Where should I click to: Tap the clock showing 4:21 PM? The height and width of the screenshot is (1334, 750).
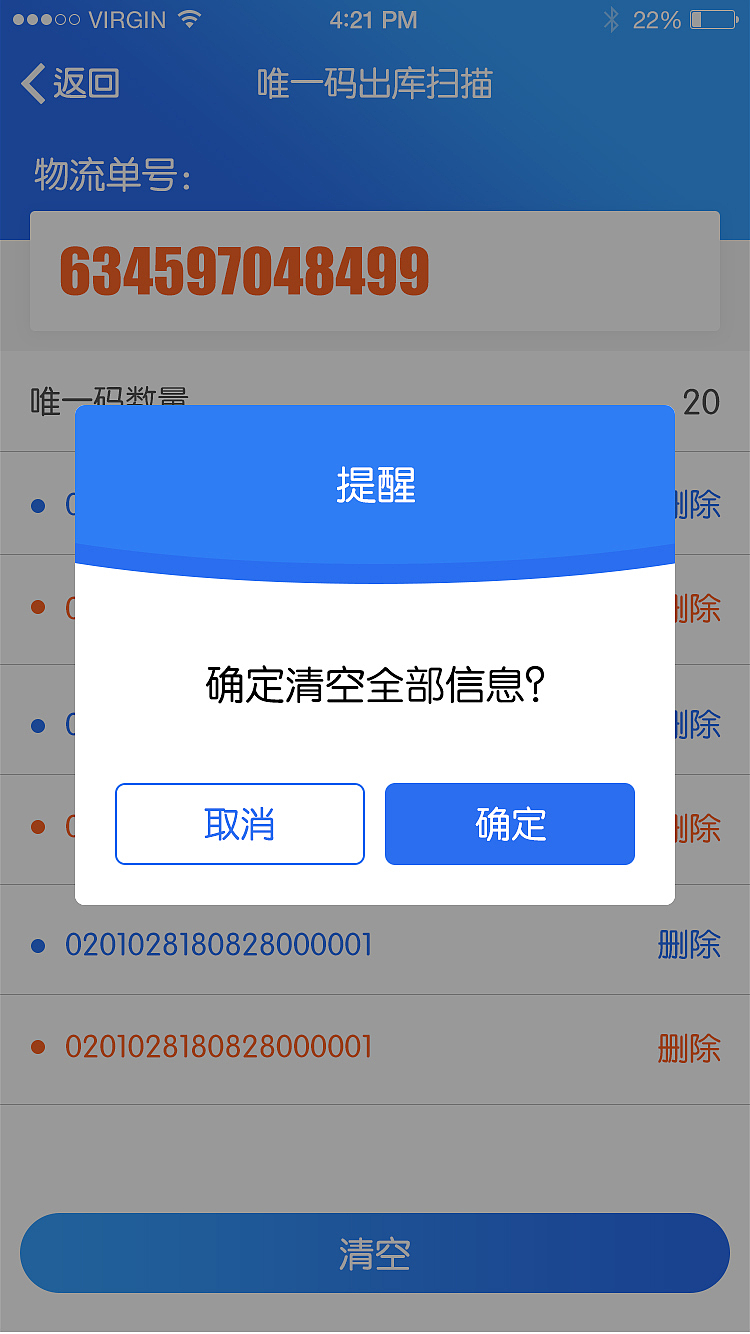(x=374, y=19)
